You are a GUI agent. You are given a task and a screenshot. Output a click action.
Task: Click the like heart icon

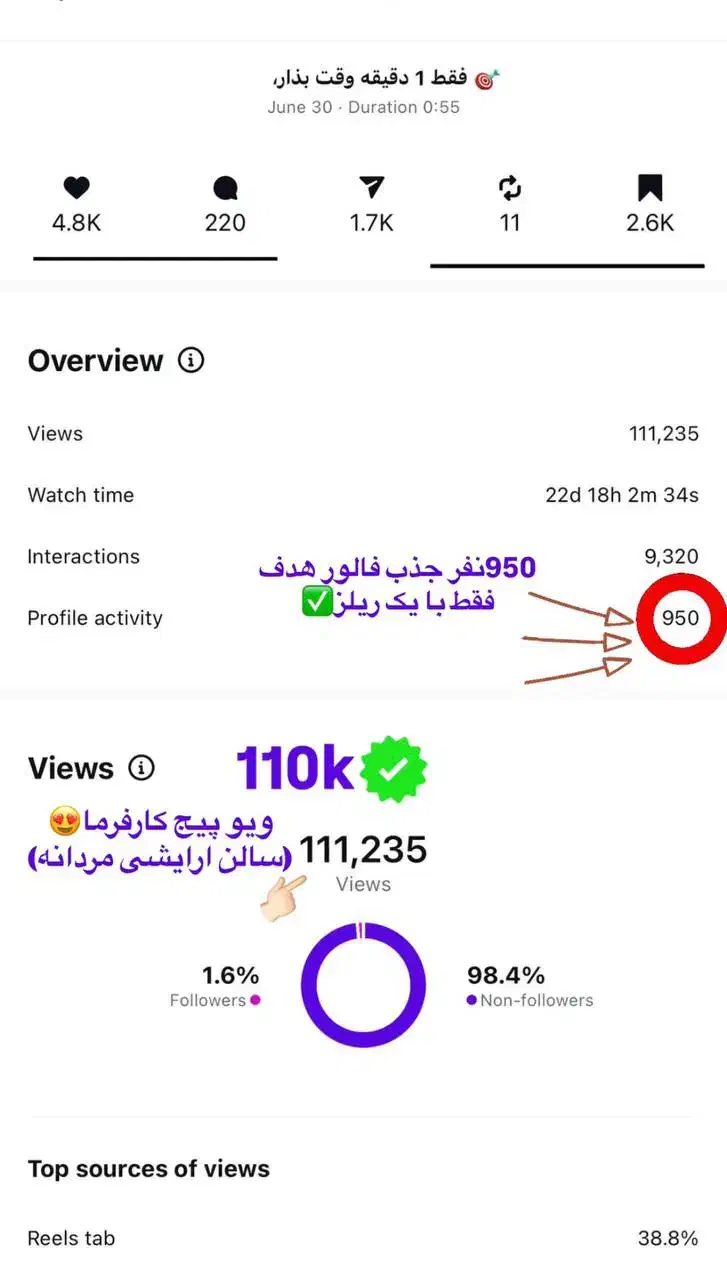click(x=77, y=187)
